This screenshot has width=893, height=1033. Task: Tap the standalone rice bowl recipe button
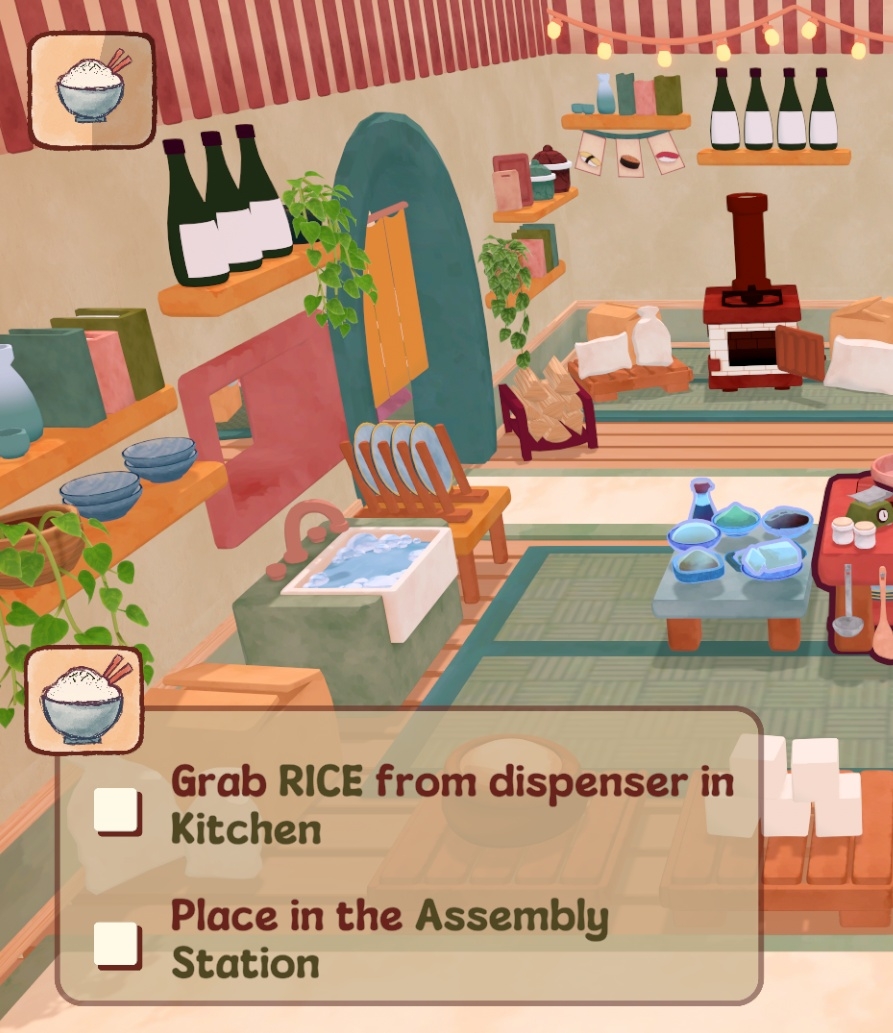(x=91, y=89)
